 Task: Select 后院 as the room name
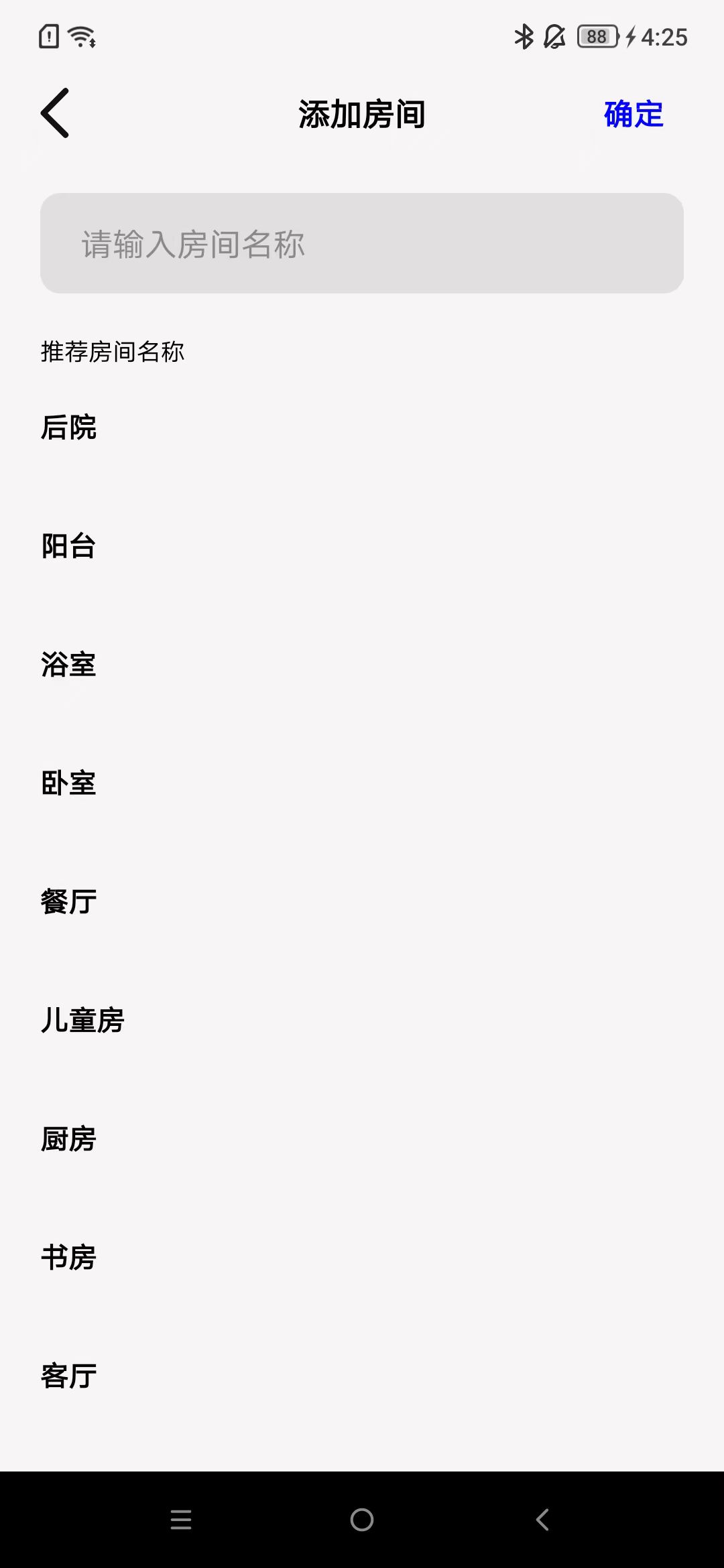click(x=69, y=428)
